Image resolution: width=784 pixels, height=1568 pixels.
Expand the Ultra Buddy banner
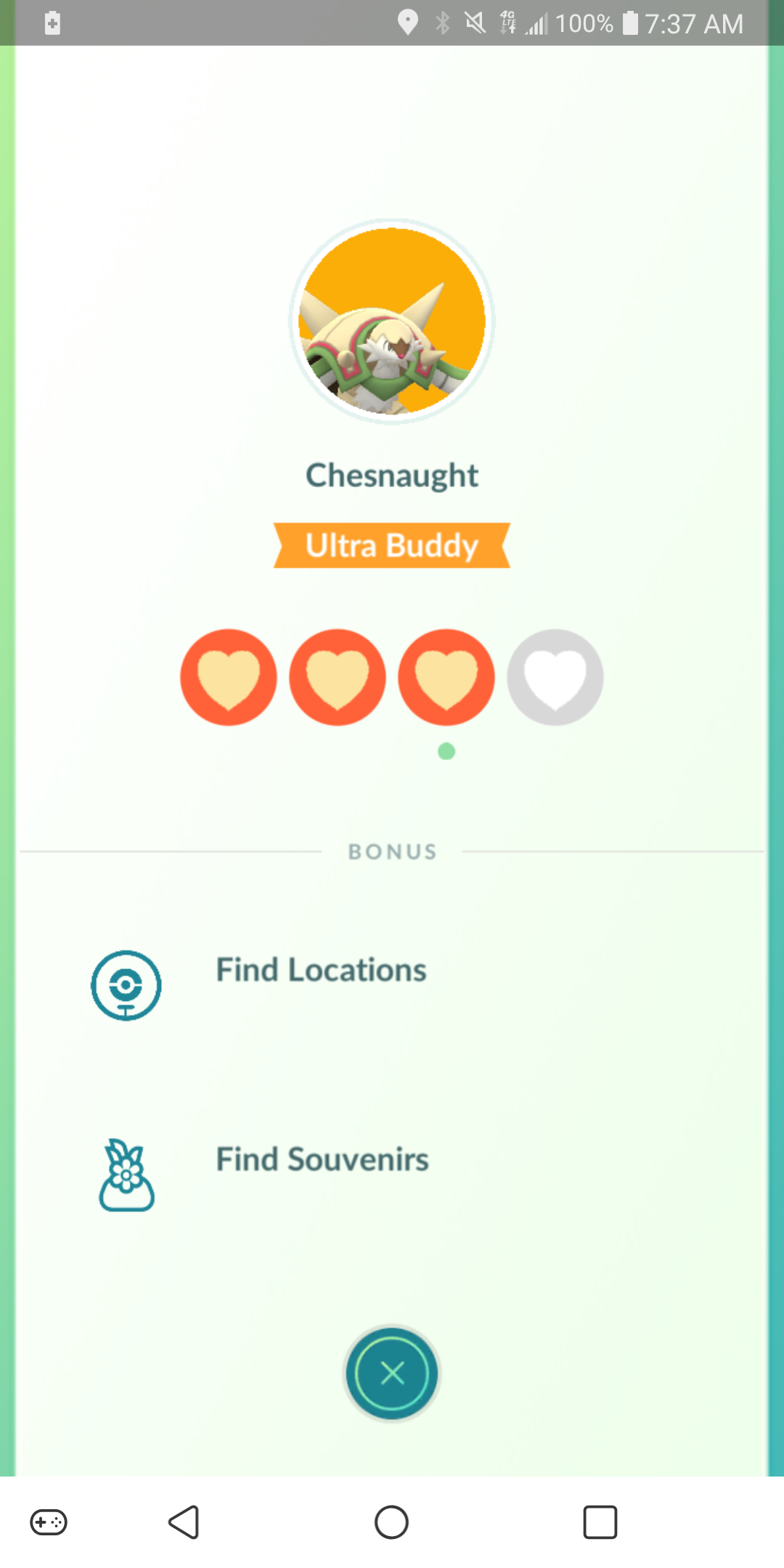click(391, 545)
